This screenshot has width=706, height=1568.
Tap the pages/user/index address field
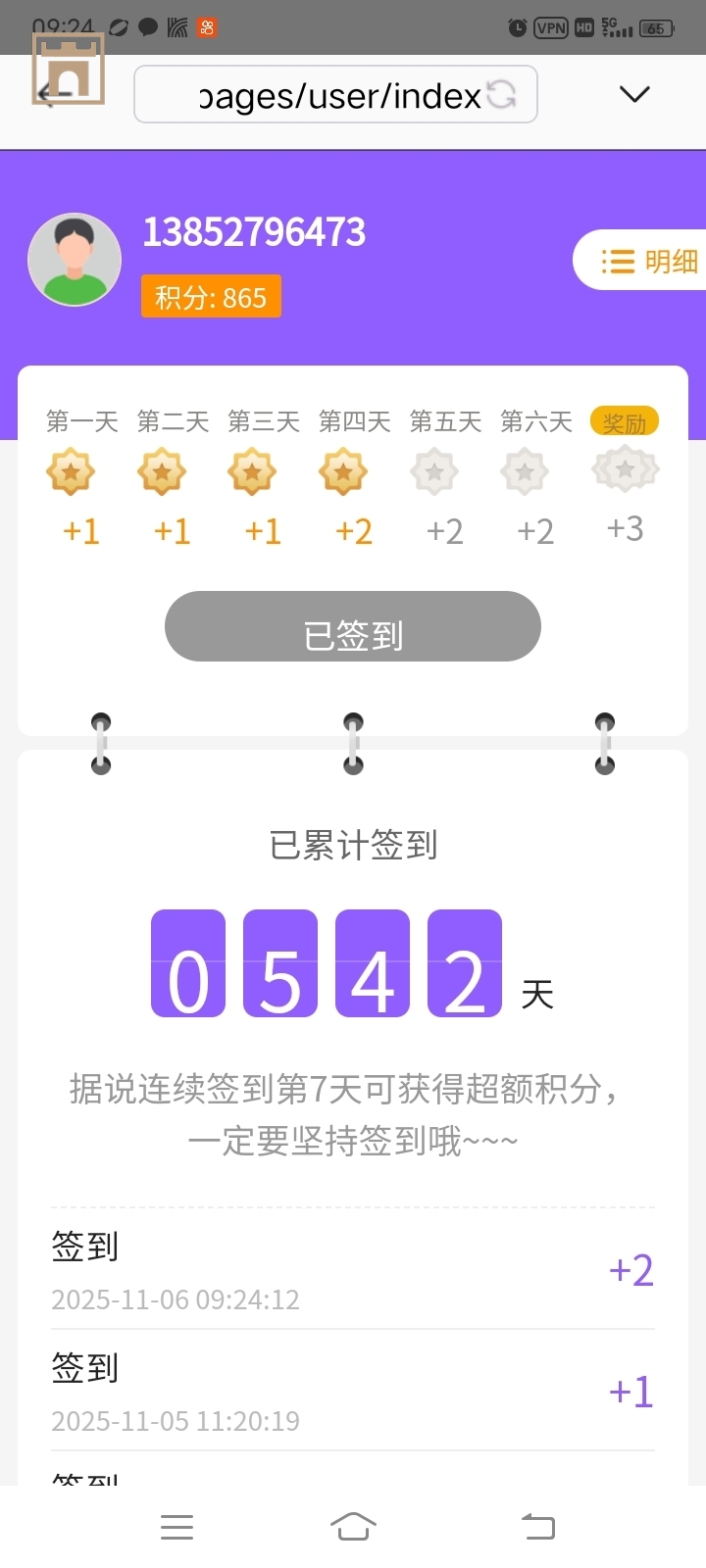tap(338, 95)
